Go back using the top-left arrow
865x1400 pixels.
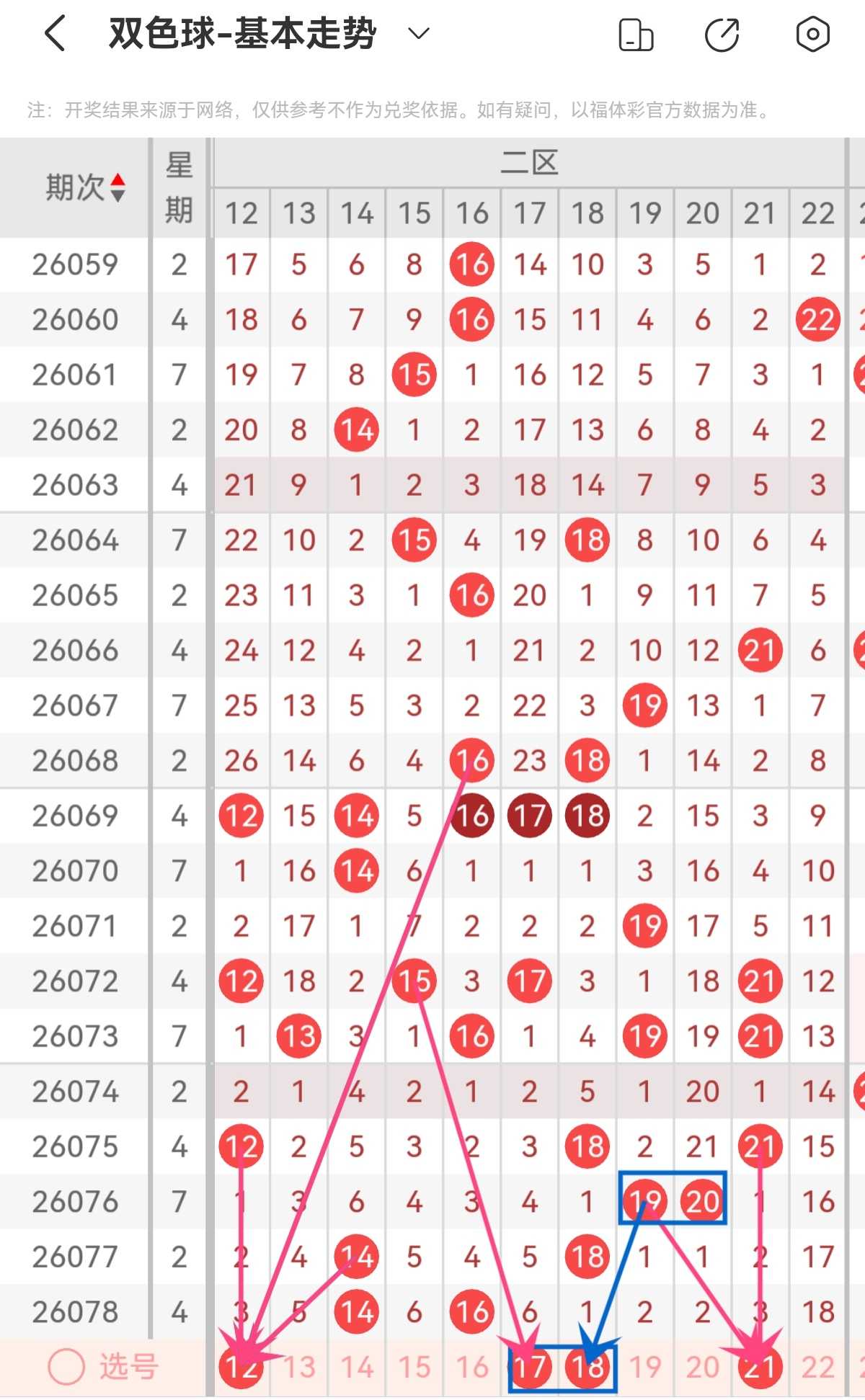click(x=56, y=34)
